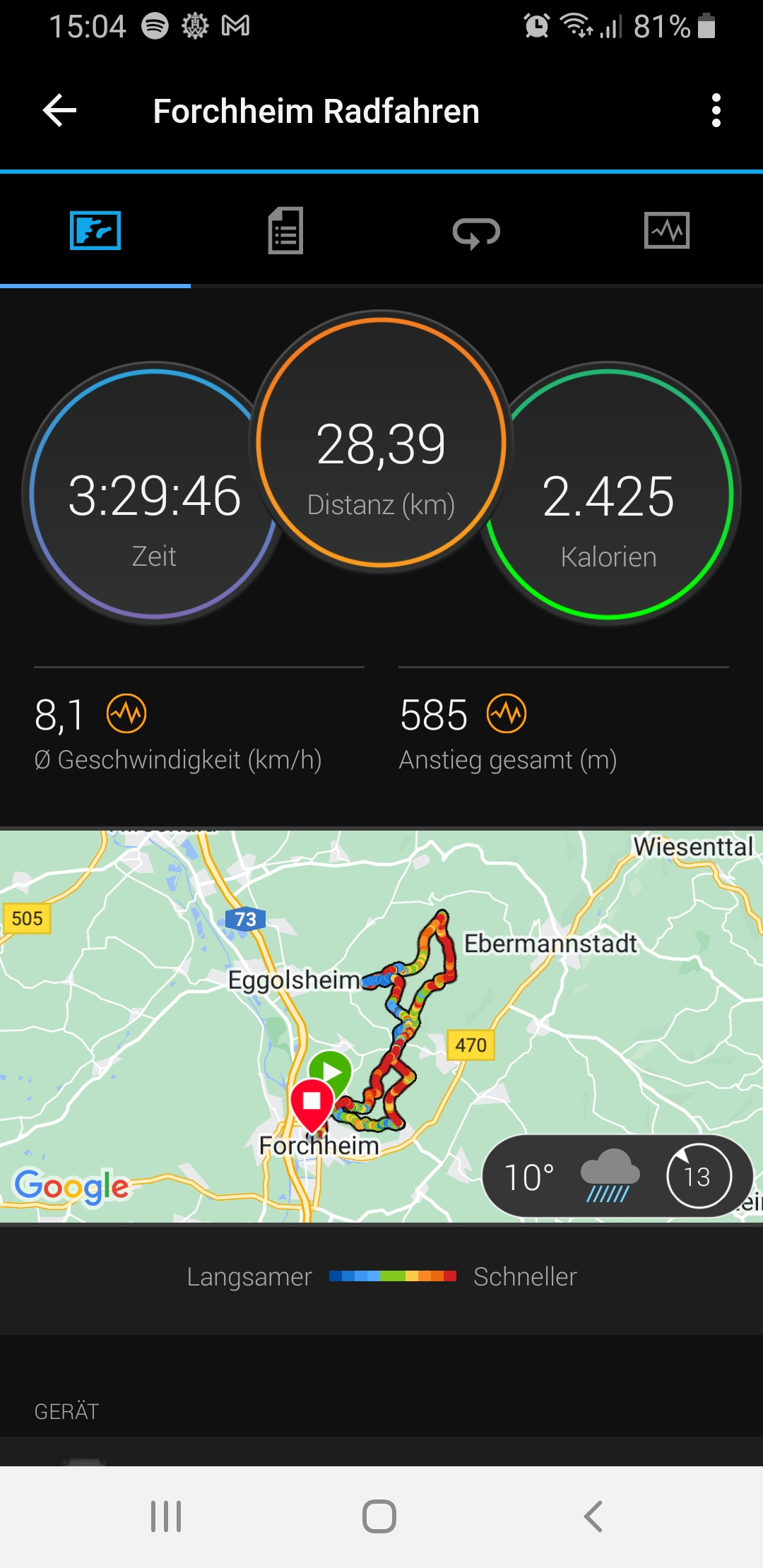Select the map overview tab

click(95, 230)
